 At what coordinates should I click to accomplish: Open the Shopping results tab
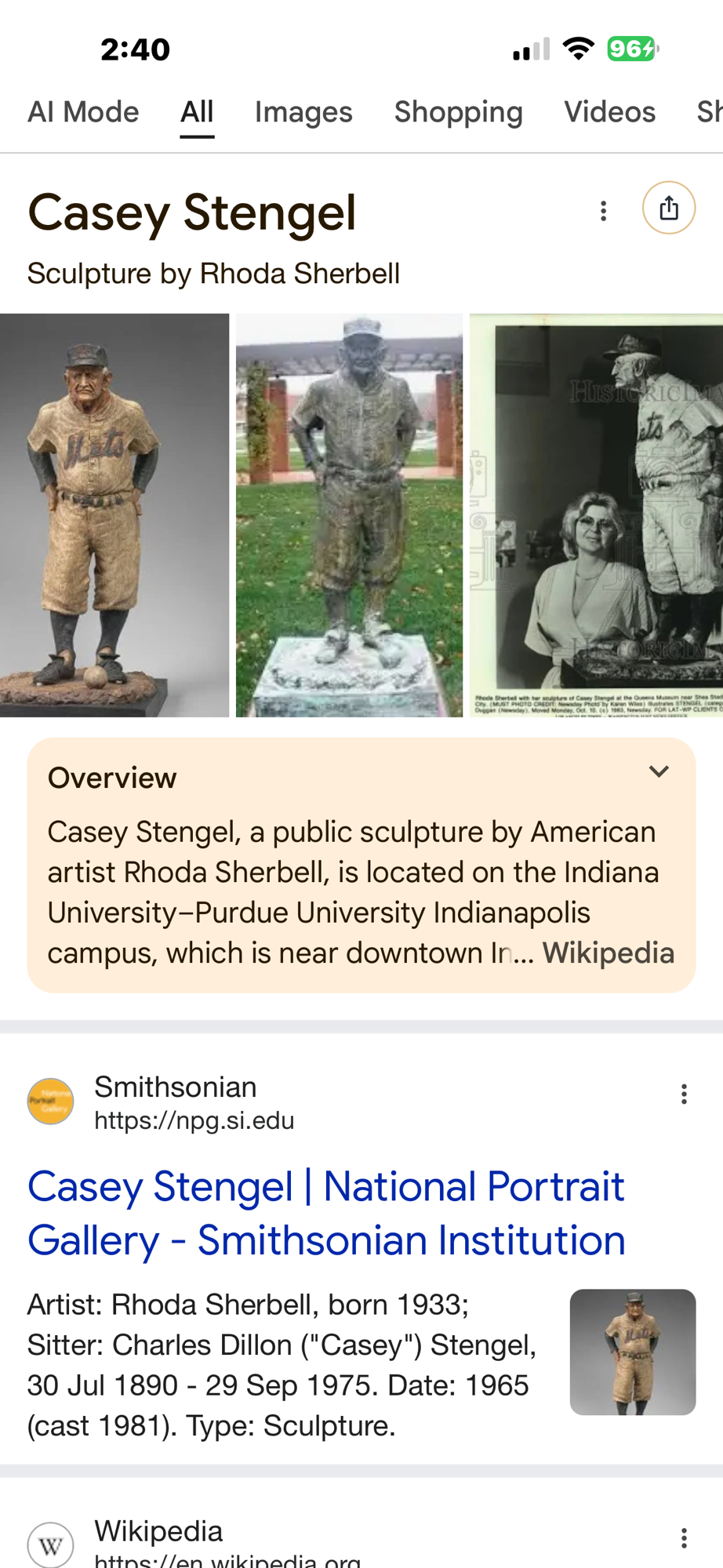pos(458,112)
